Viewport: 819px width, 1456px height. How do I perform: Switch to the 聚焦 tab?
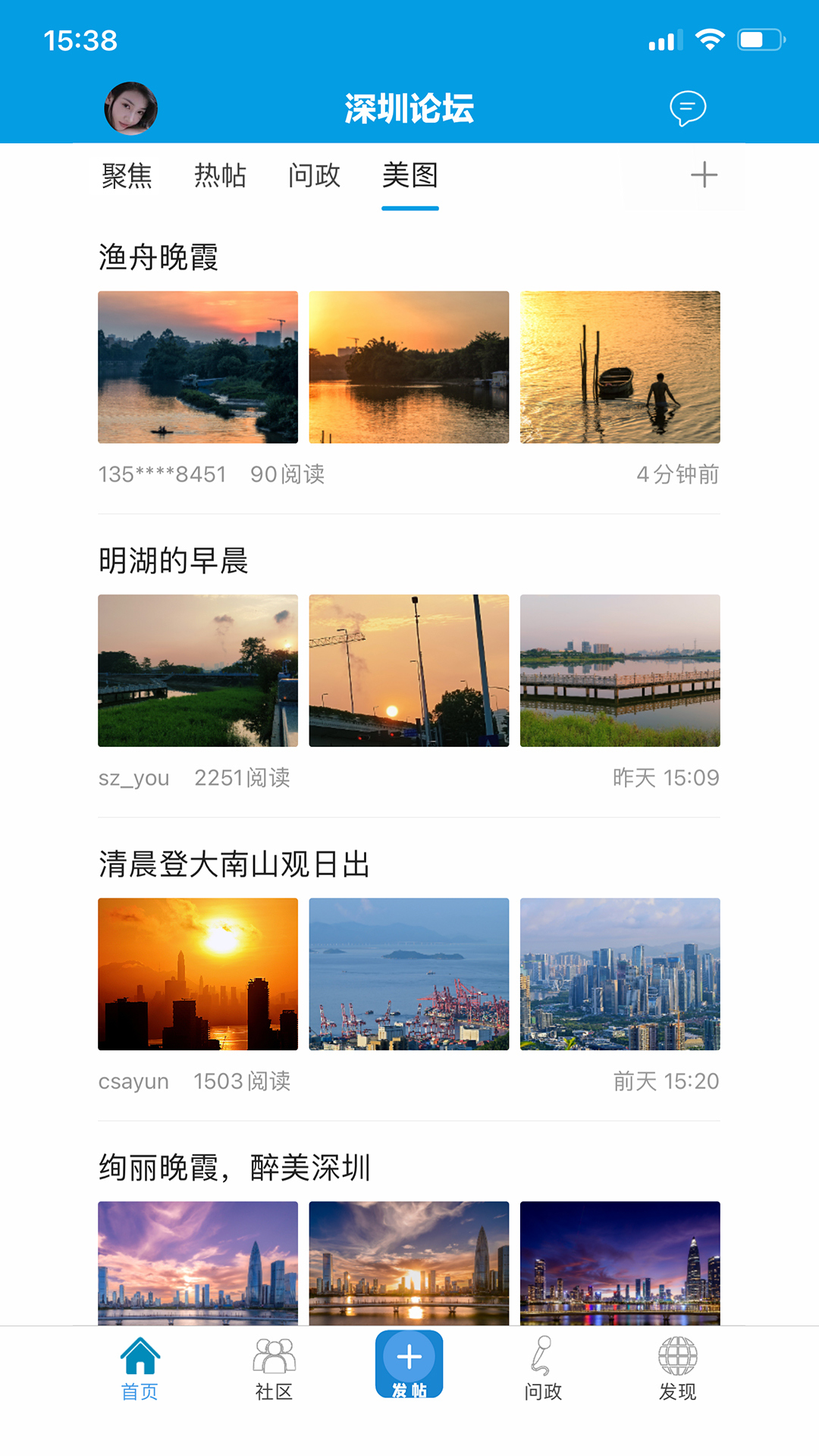[x=126, y=176]
